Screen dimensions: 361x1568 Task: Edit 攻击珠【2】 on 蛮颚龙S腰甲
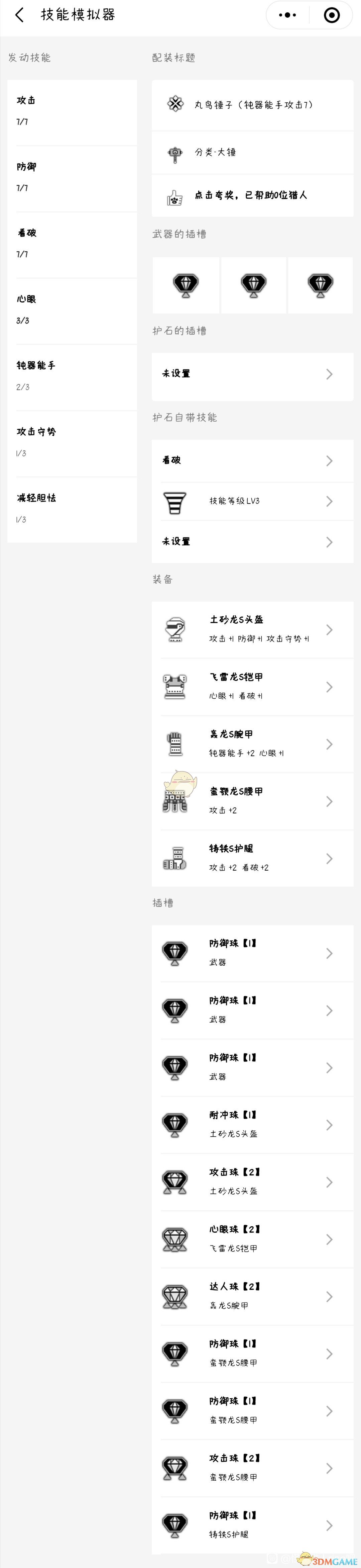click(x=252, y=1468)
